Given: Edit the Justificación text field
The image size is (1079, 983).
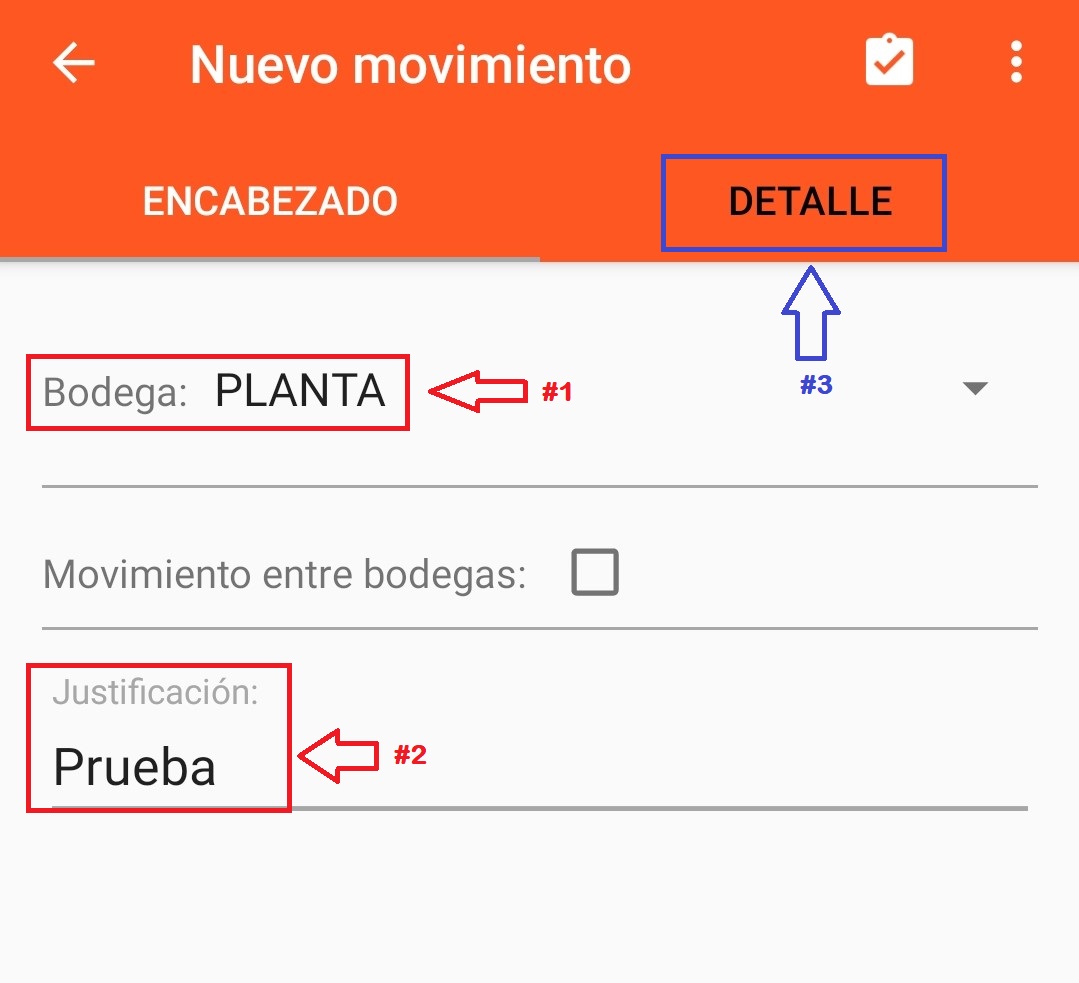Looking at the screenshot, I should tap(538, 768).
